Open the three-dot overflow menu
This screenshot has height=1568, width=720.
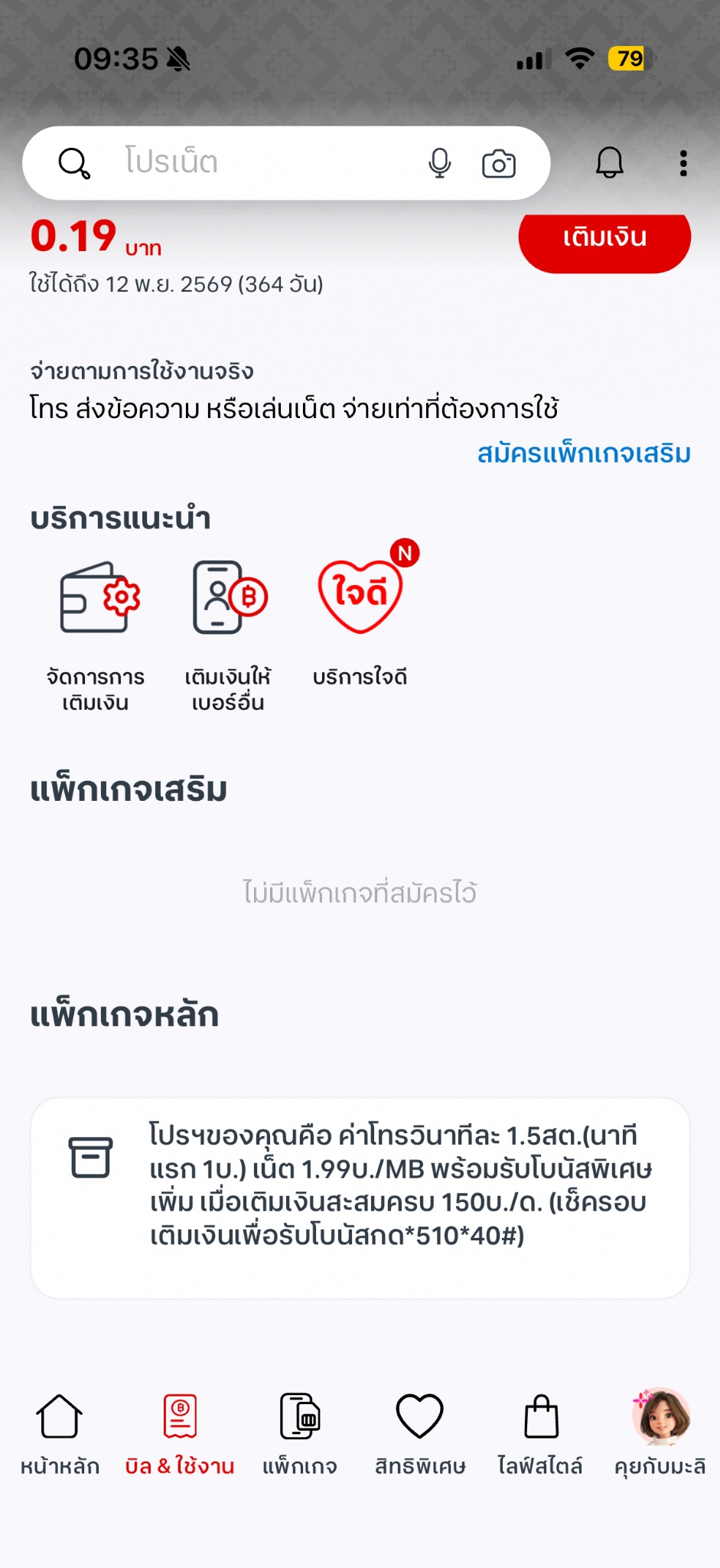[x=683, y=163]
